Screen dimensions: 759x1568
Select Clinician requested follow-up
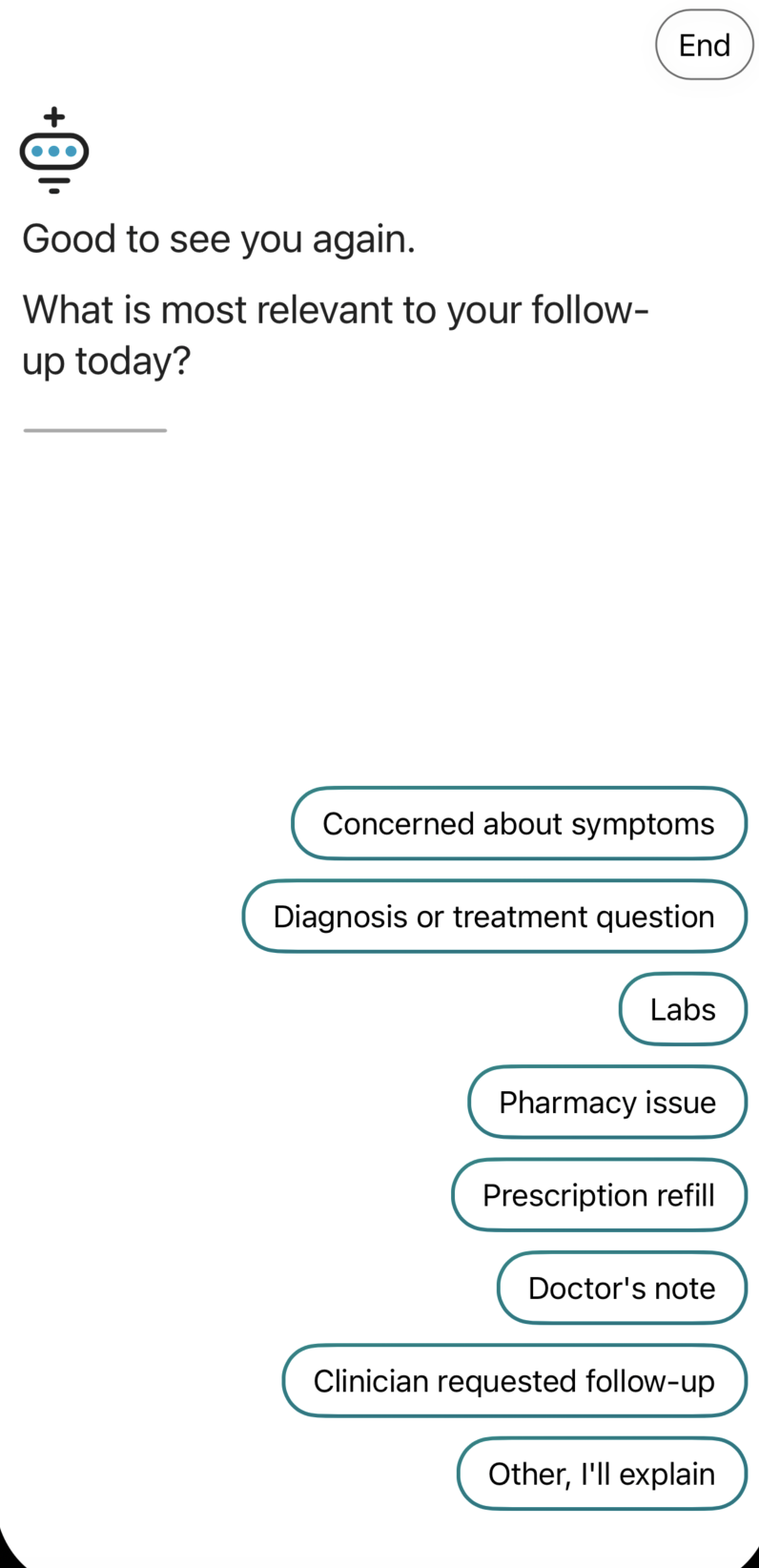(x=514, y=1381)
